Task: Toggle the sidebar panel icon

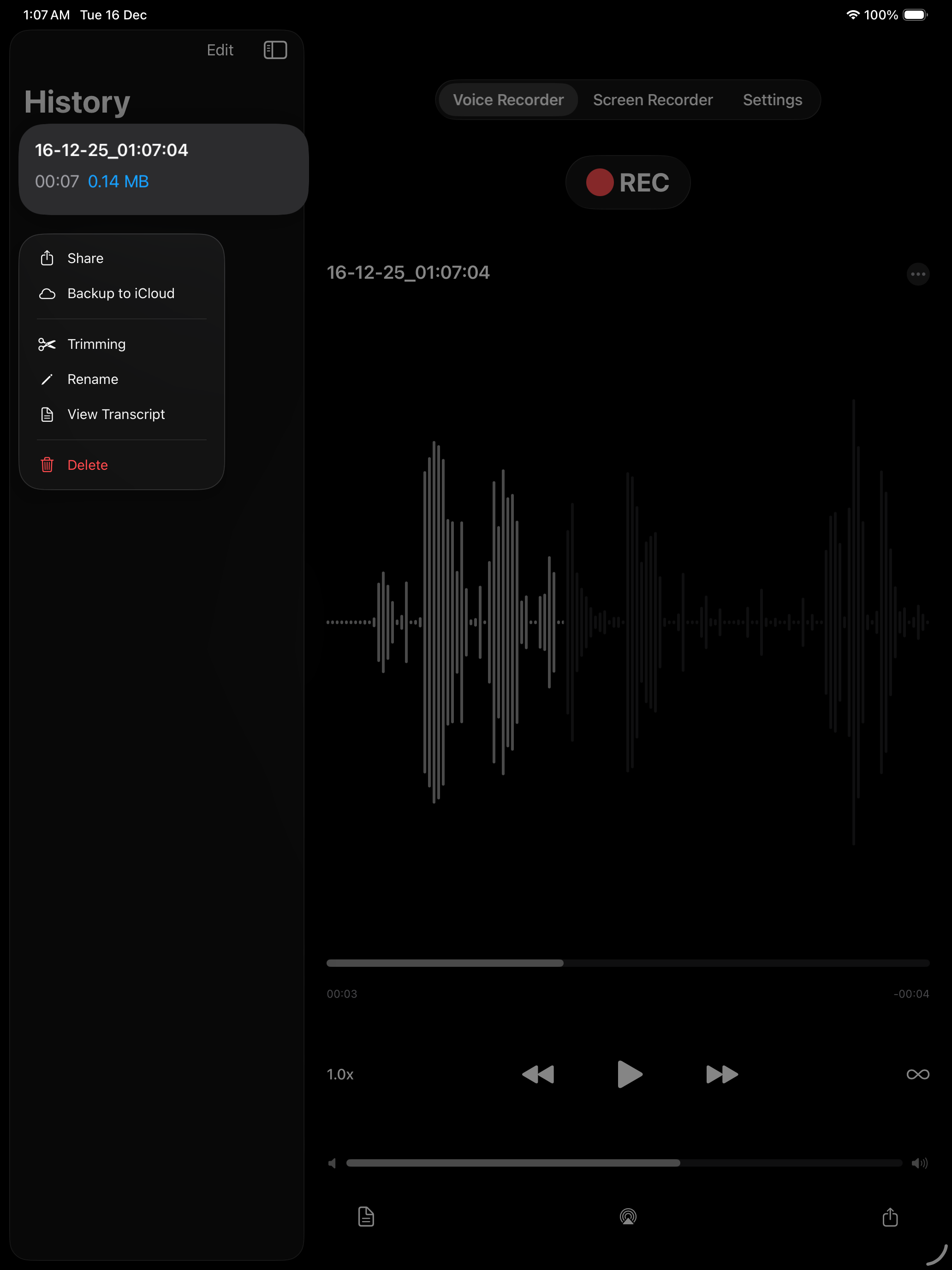Action: click(275, 50)
